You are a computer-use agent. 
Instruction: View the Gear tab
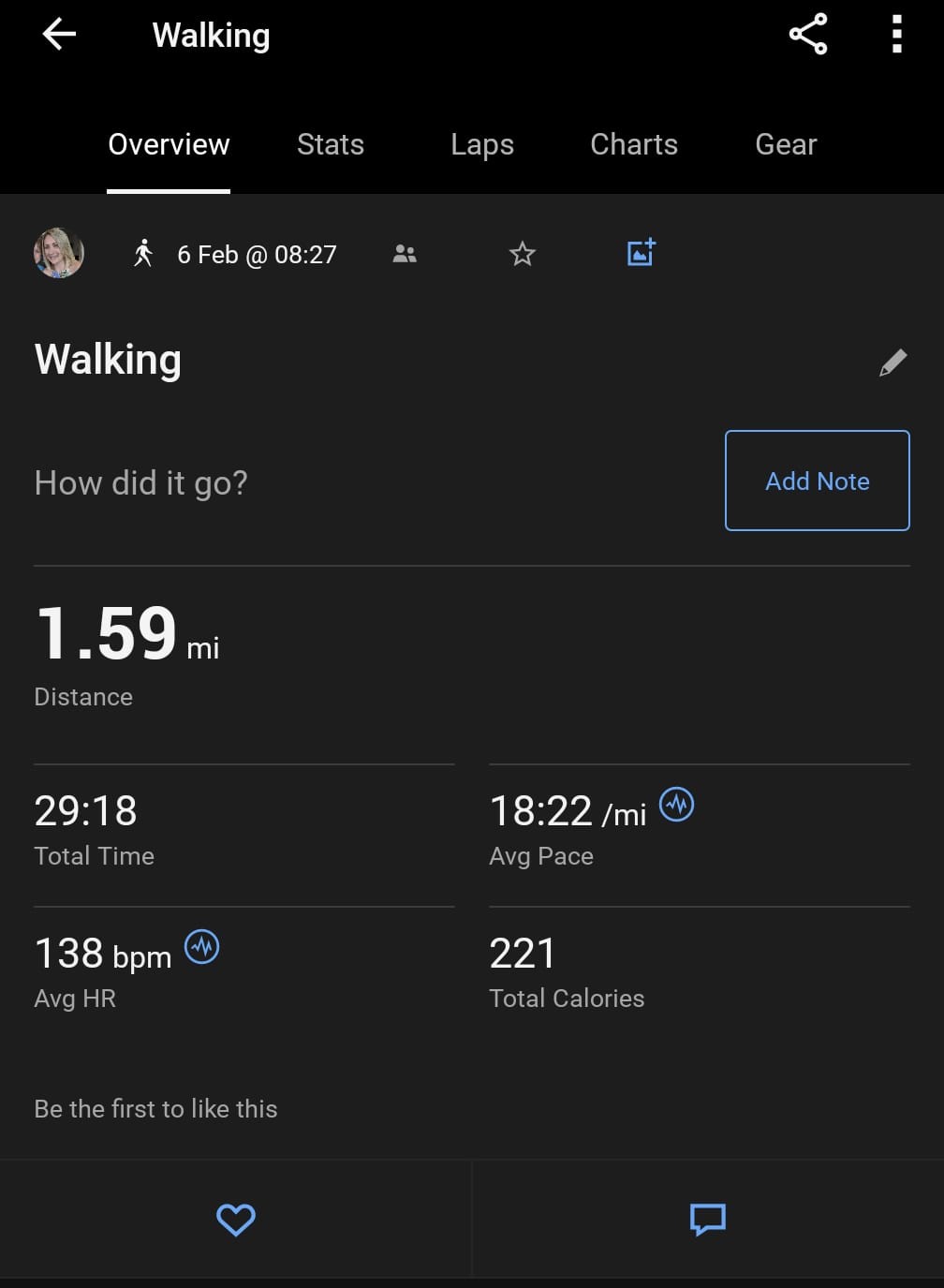[x=786, y=145]
